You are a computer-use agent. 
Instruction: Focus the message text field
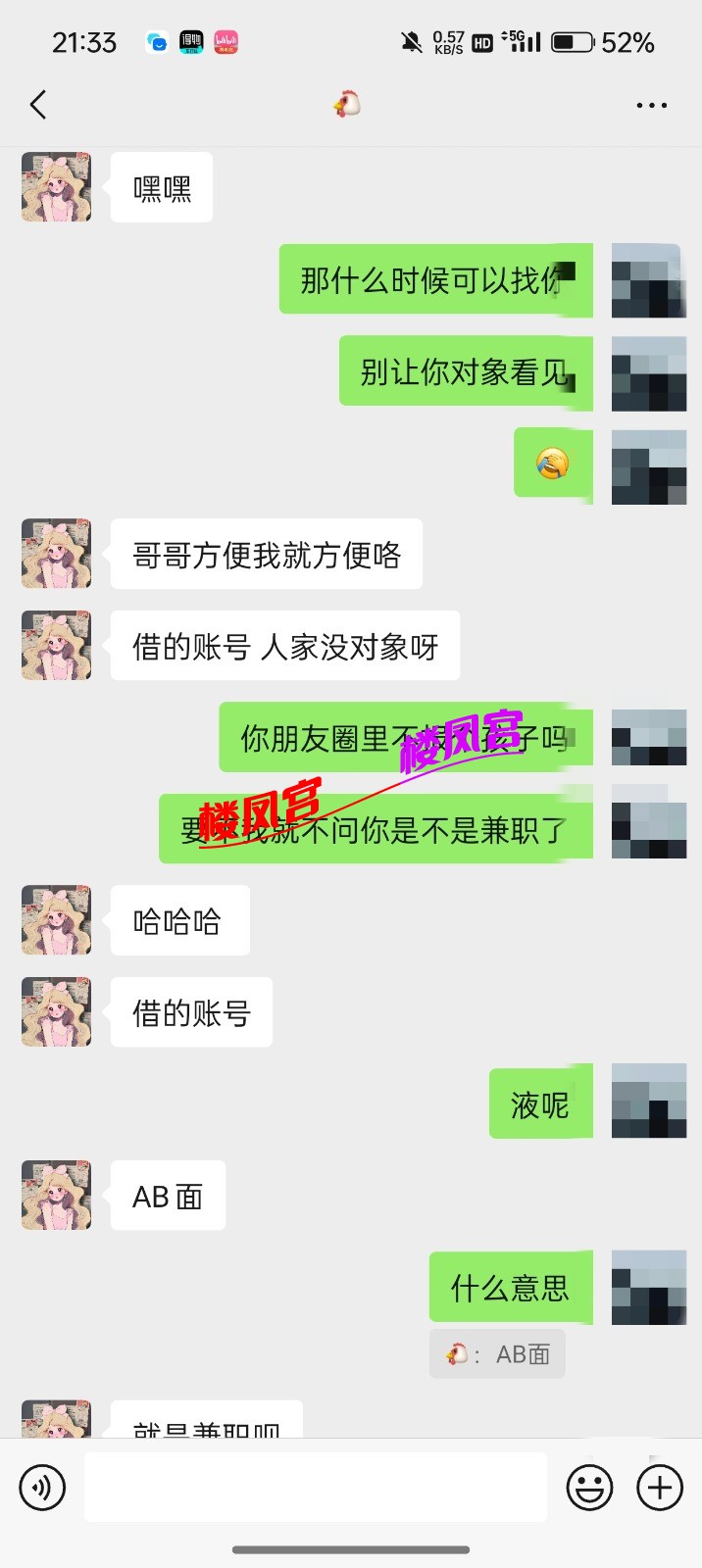coord(315,1488)
